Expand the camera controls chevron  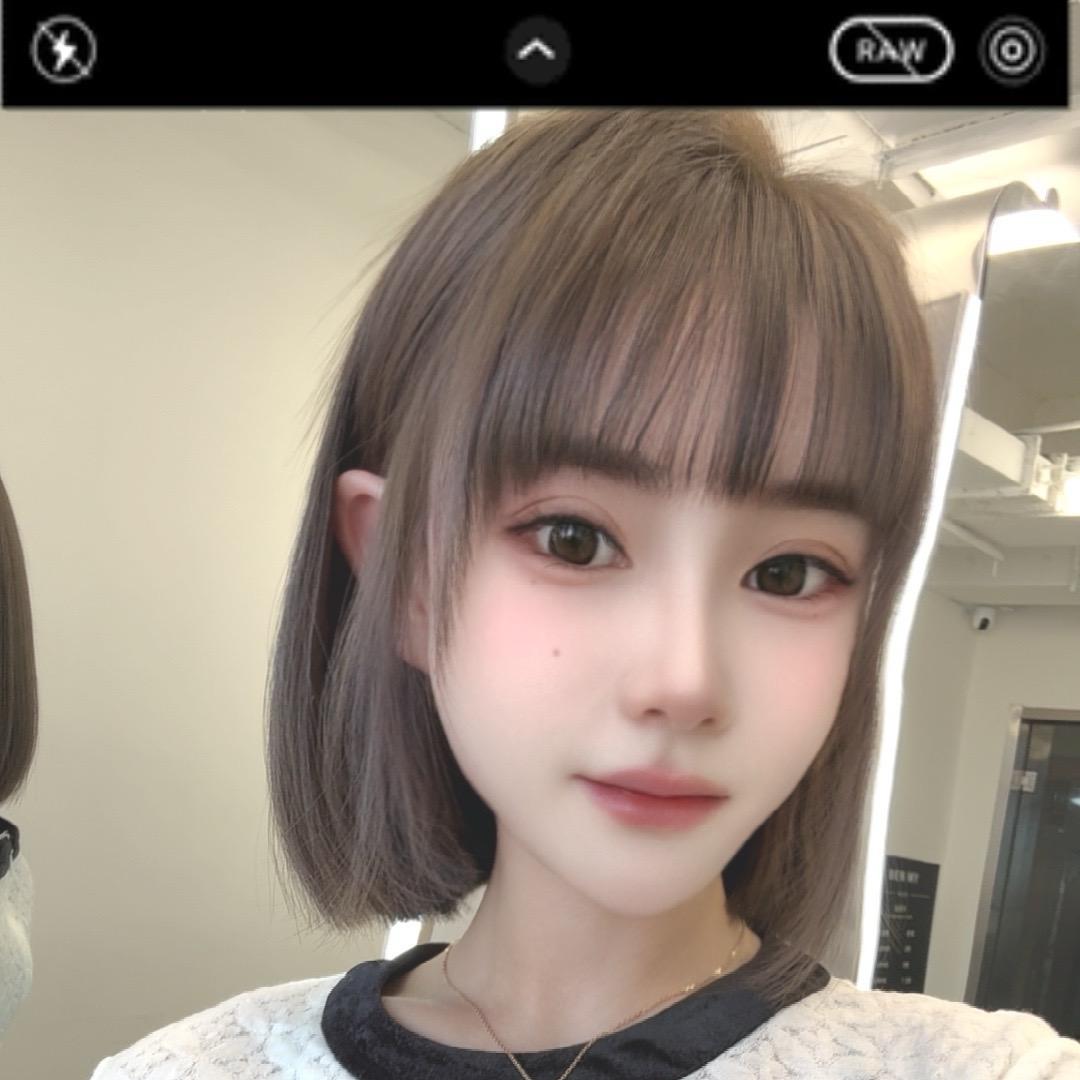(x=537, y=50)
